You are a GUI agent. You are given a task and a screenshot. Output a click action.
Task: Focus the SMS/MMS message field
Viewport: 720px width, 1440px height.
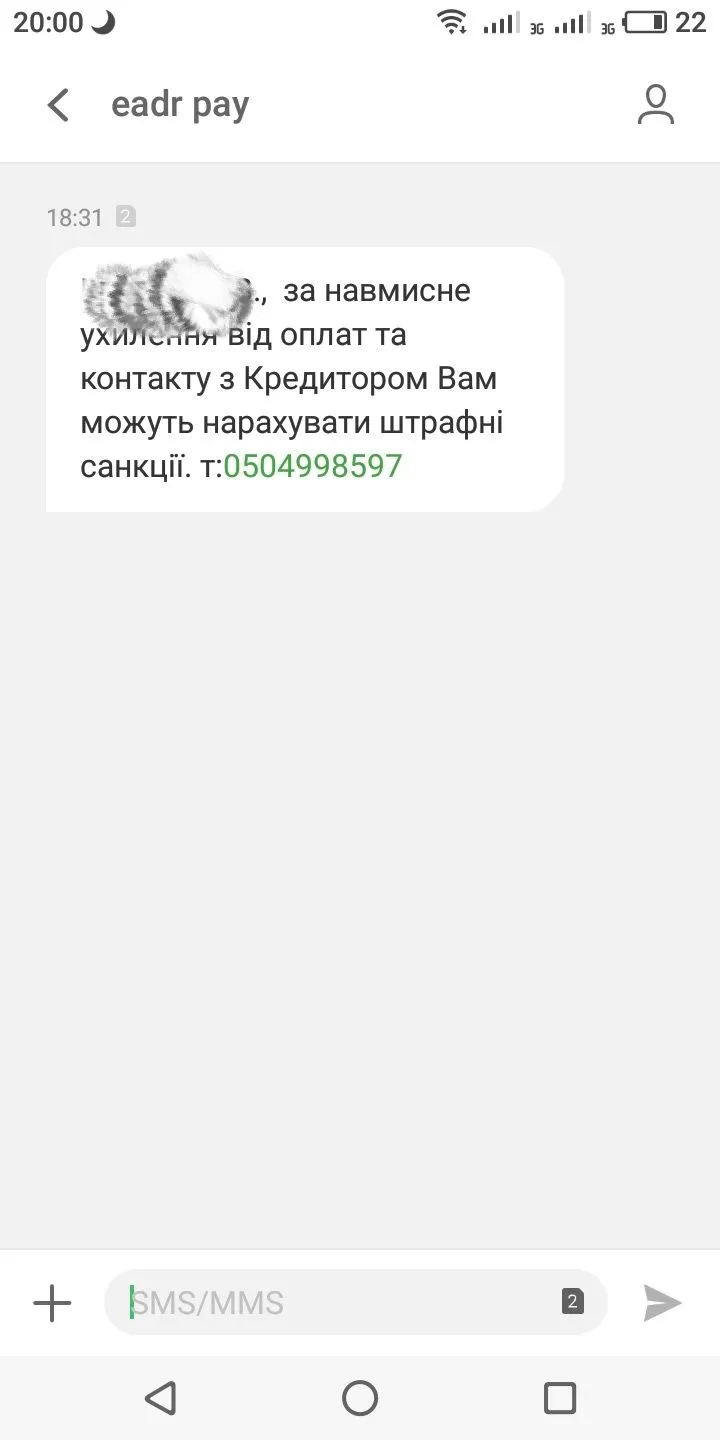[x=340, y=1303]
